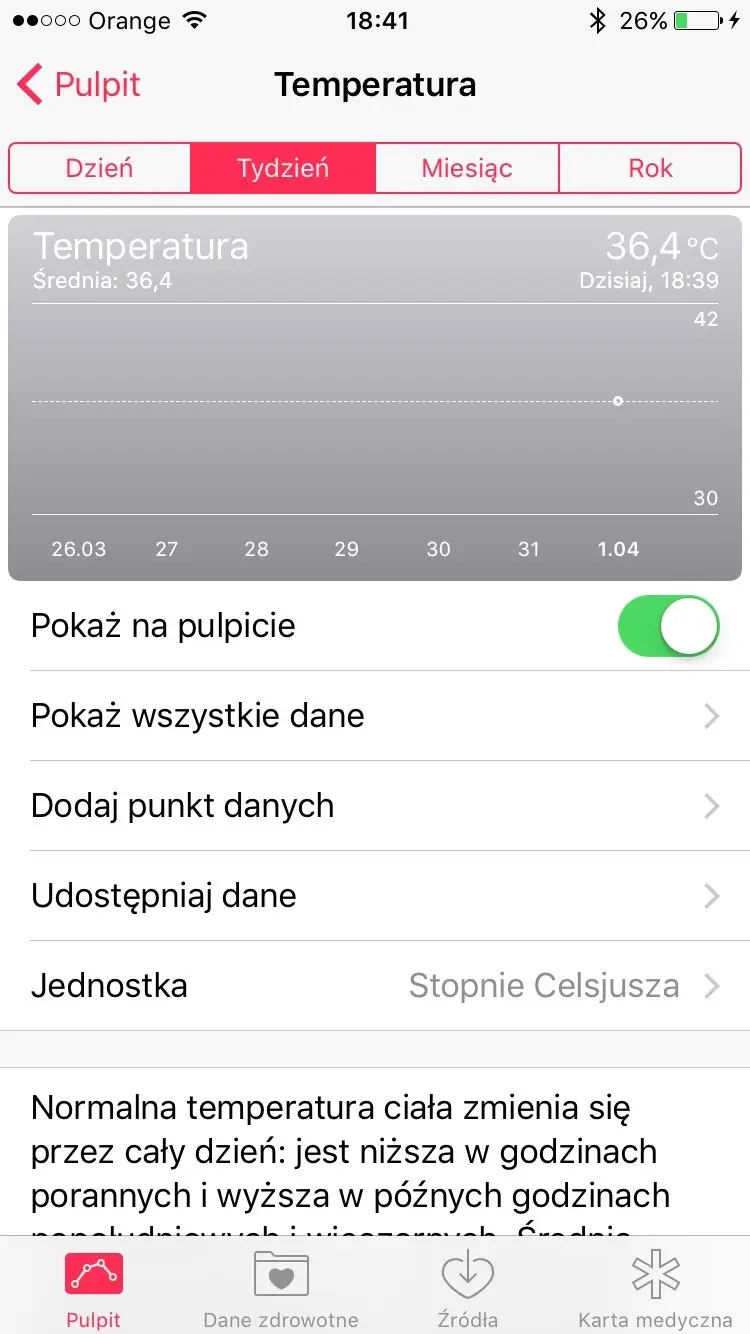Go to Karta medyczna tab
Screen dimensions: 750x1334
pos(655,1288)
